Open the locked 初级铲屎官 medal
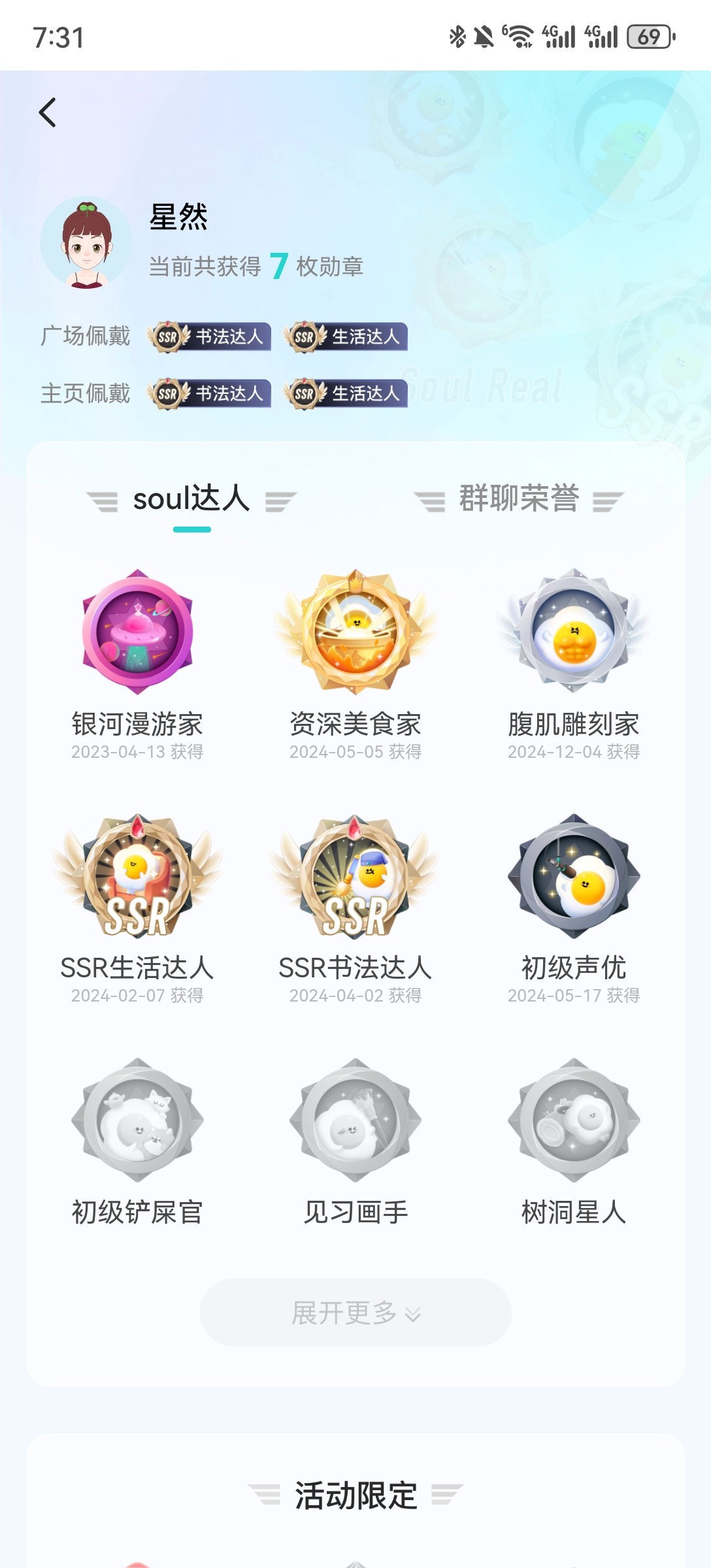Image resolution: width=711 pixels, height=1568 pixels. click(137, 1120)
